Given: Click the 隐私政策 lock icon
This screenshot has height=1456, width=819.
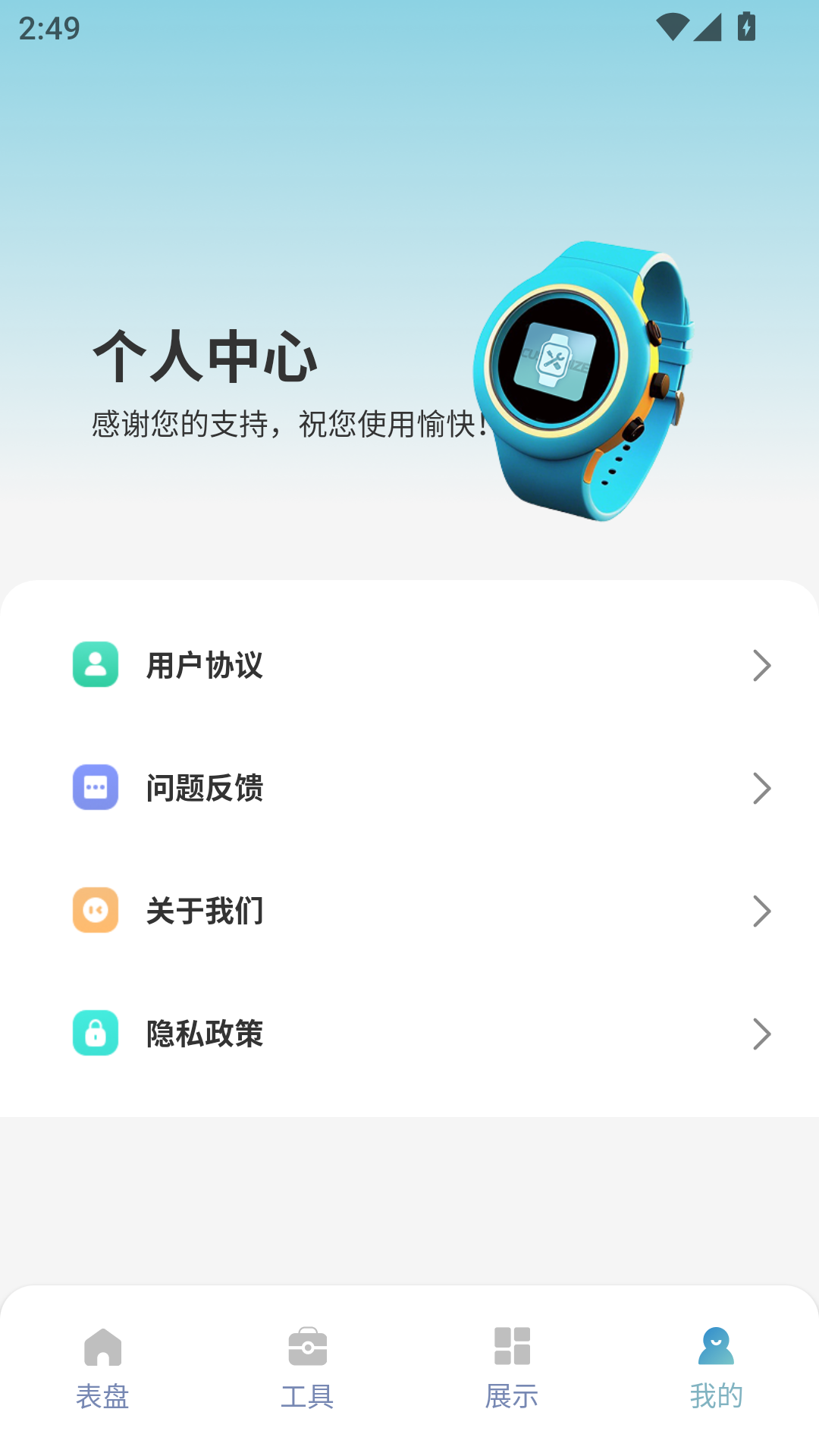Looking at the screenshot, I should [95, 1033].
